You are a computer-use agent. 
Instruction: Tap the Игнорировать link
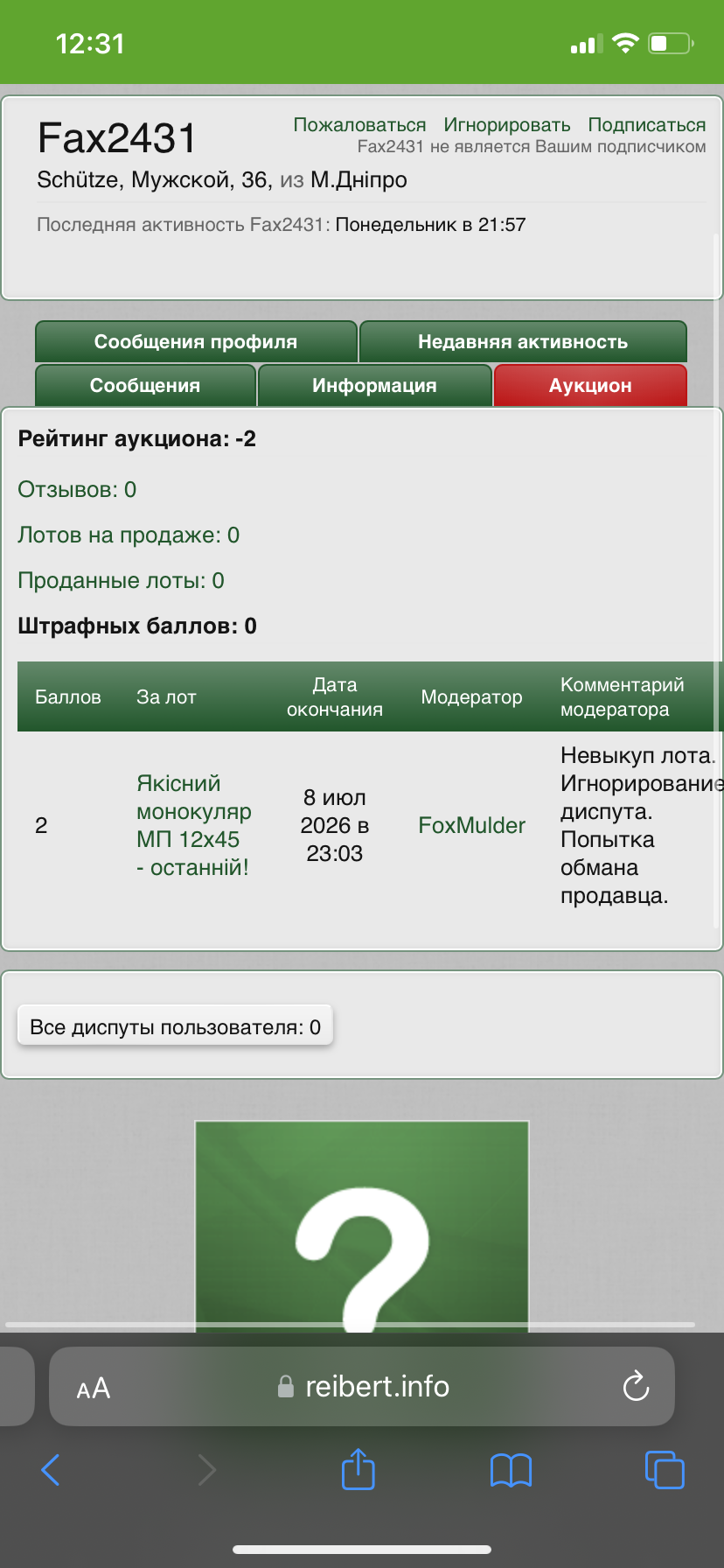[x=506, y=125]
